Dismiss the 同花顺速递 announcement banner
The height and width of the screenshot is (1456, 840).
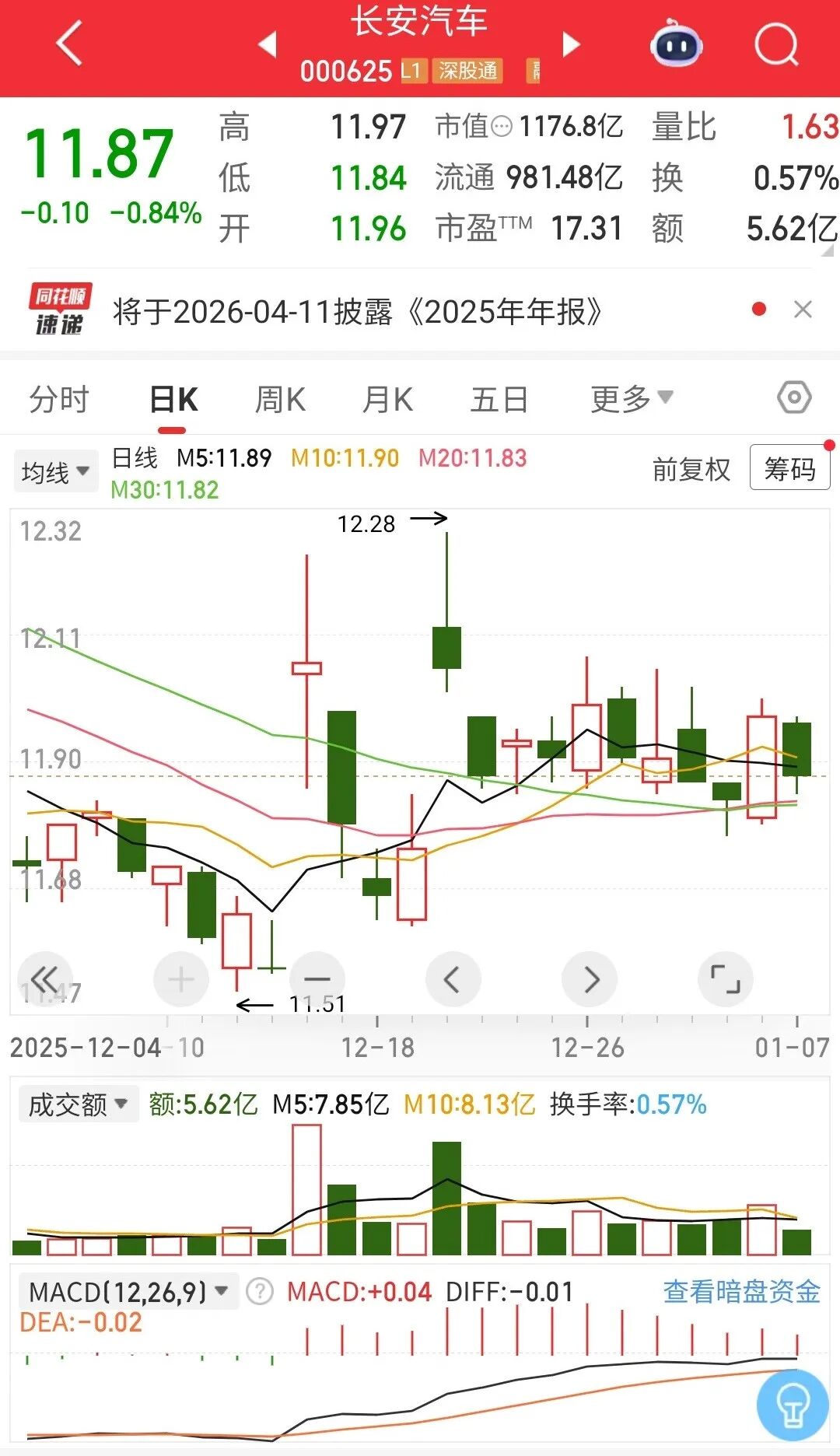[803, 310]
